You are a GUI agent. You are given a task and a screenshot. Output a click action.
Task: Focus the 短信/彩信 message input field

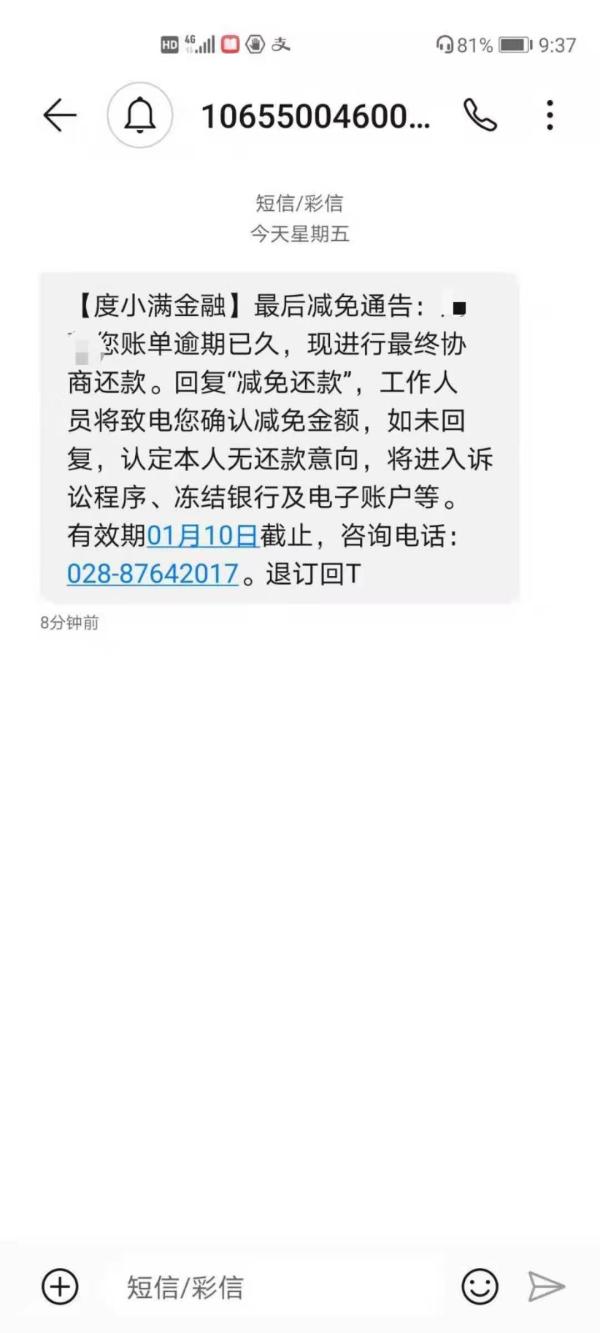click(x=270, y=1286)
